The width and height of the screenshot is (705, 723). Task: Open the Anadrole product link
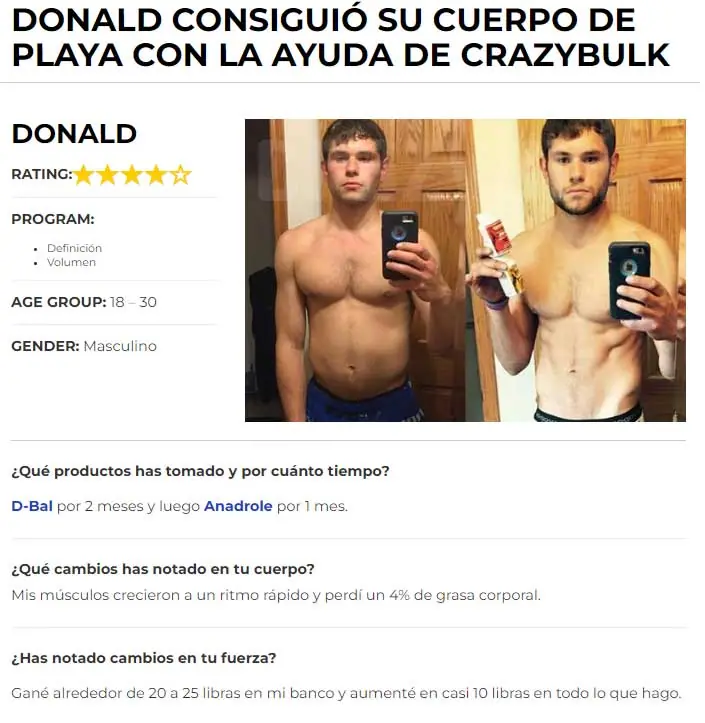point(238,506)
